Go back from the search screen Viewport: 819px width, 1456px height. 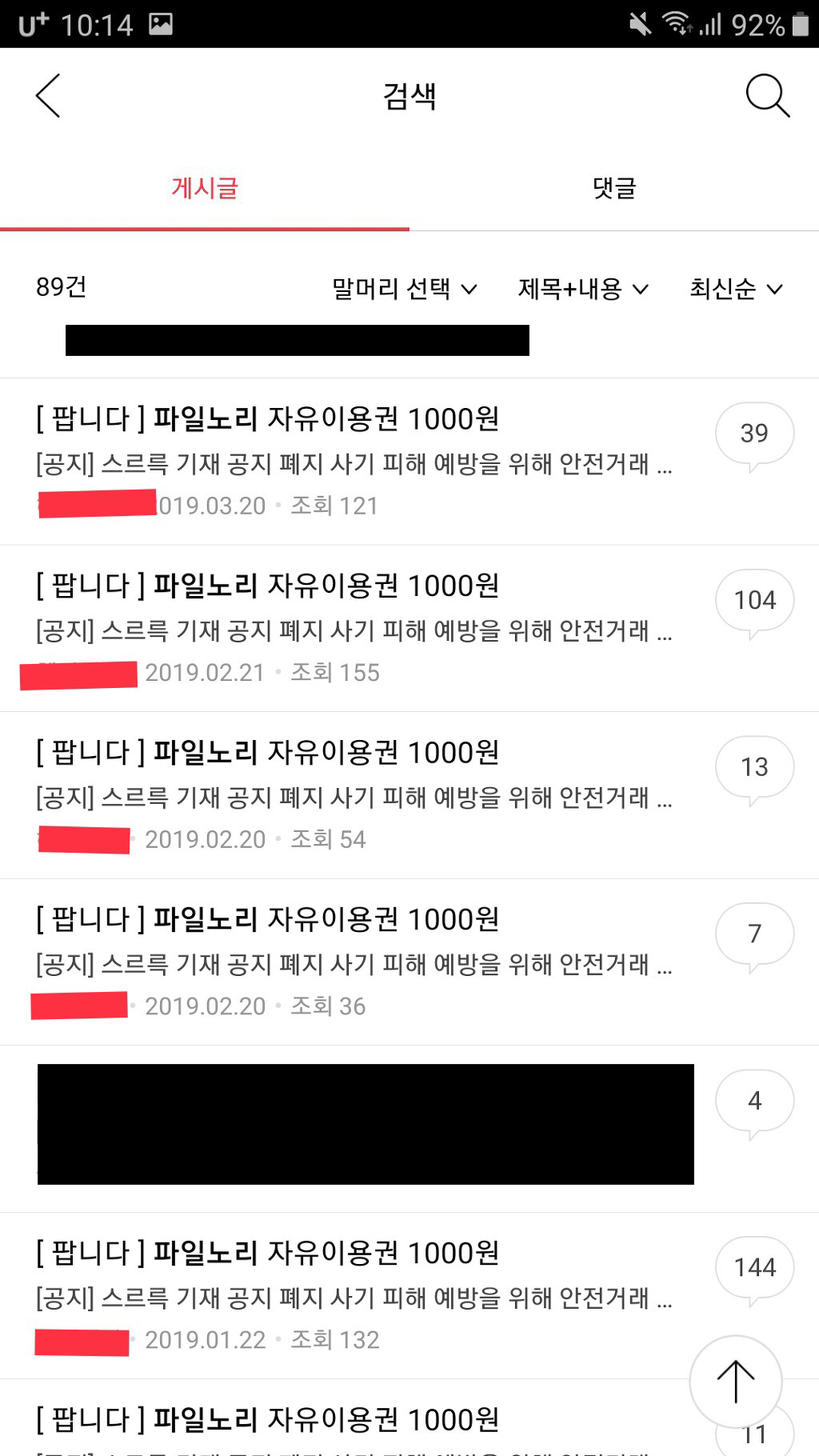(x=48, y=96)
